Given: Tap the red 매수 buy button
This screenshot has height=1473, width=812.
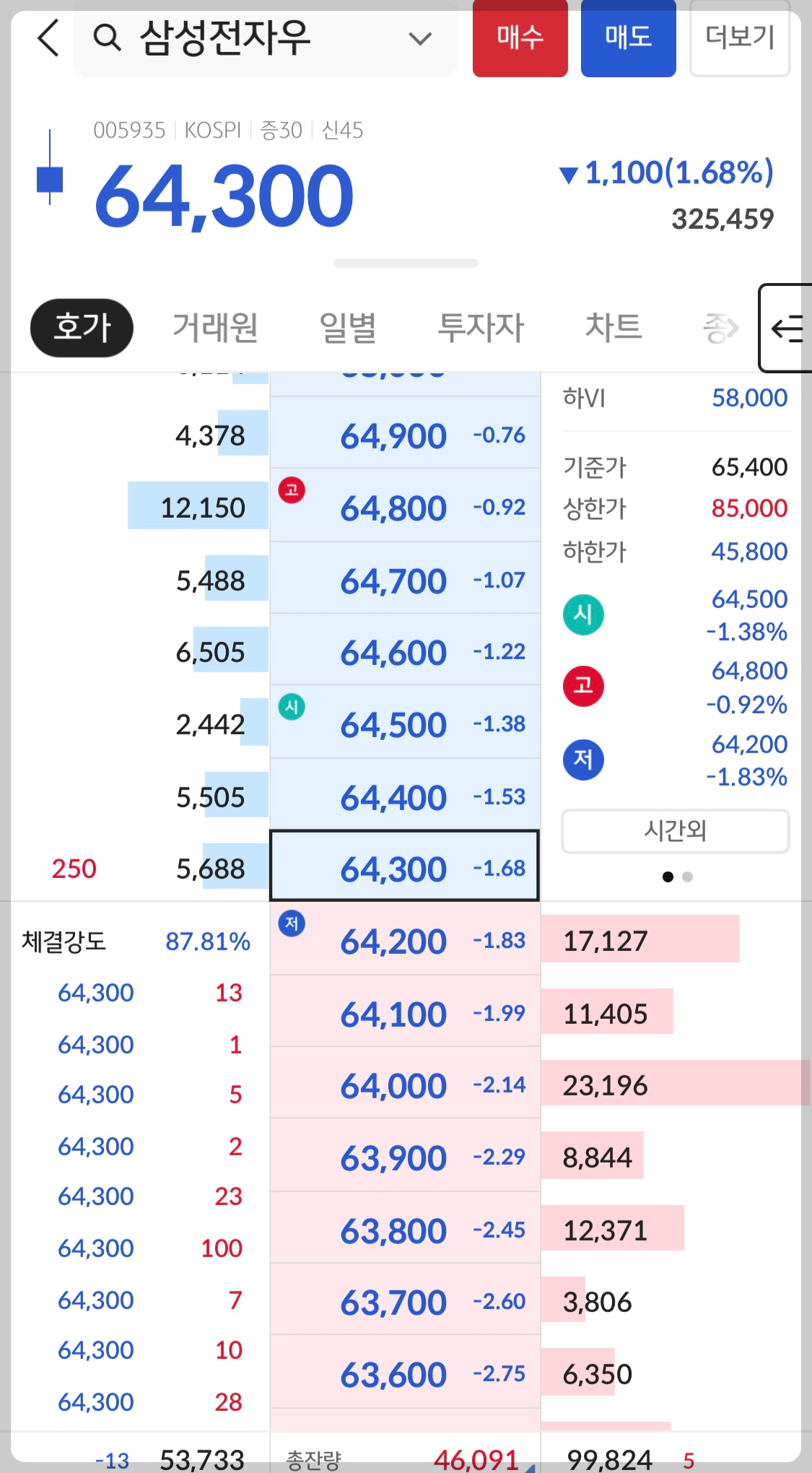Looking at the screenshot, I should pyautogui.click(x=520, y=38).
